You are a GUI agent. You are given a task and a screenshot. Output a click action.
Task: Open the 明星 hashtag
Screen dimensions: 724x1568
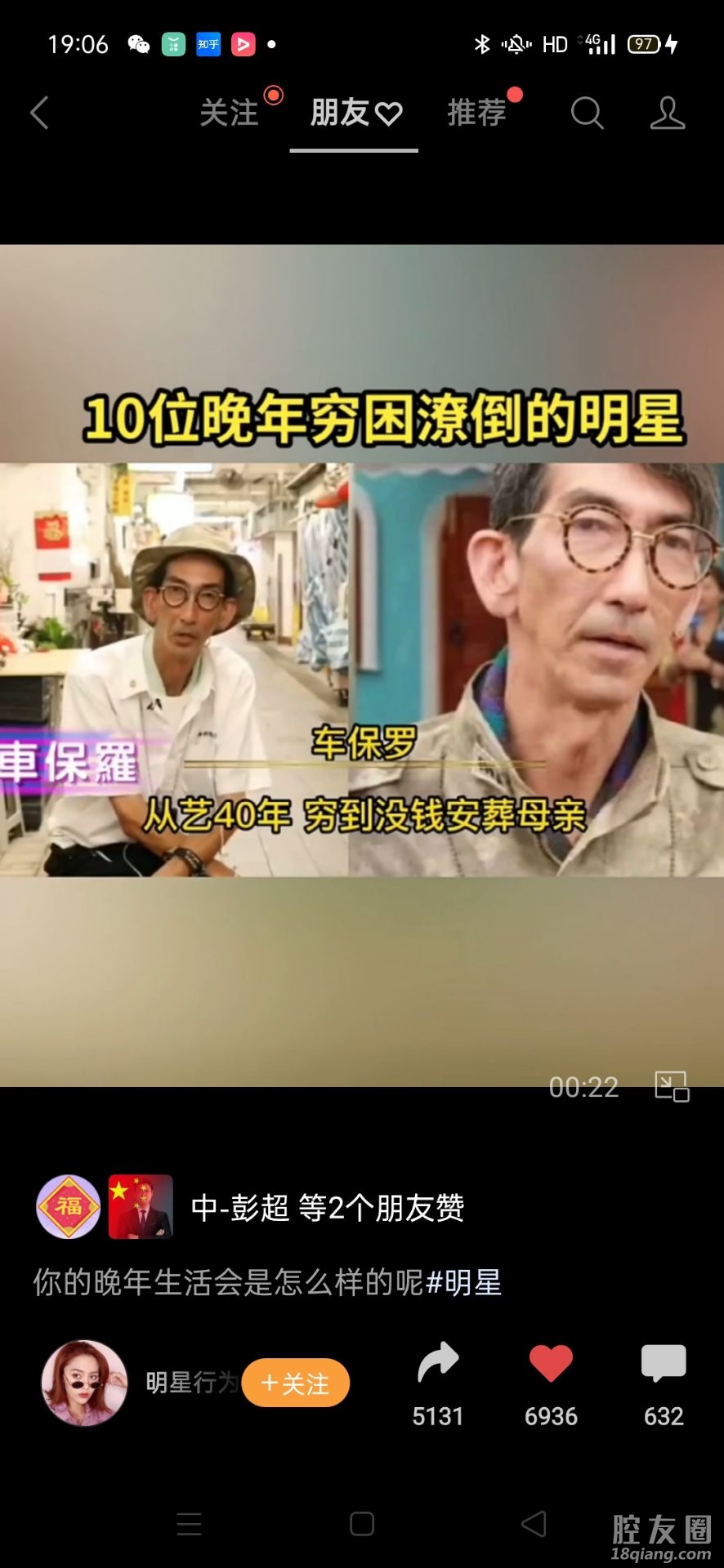(x=463, y=1282)
